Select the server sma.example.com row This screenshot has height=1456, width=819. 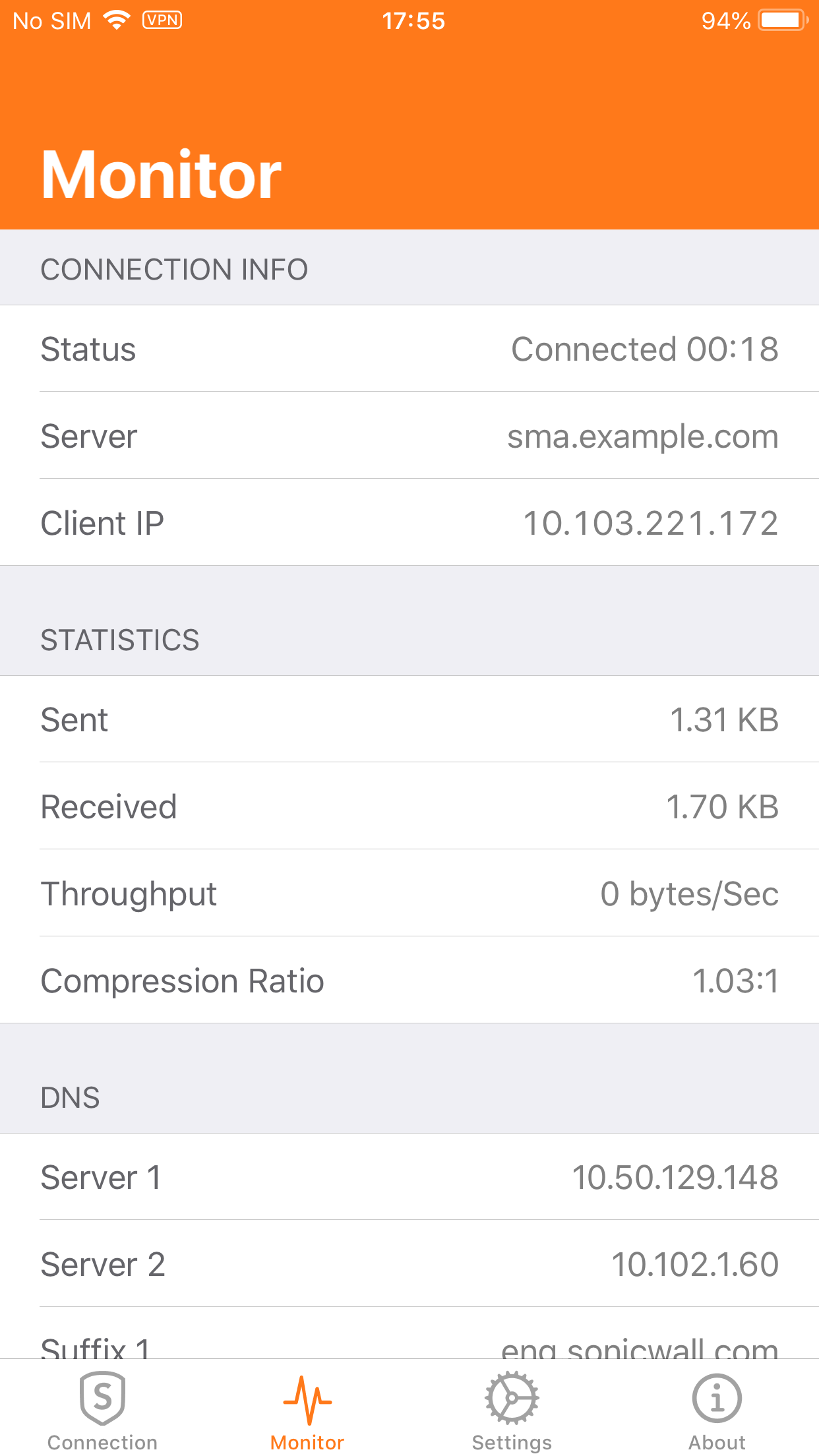click(x=409, y=437)
